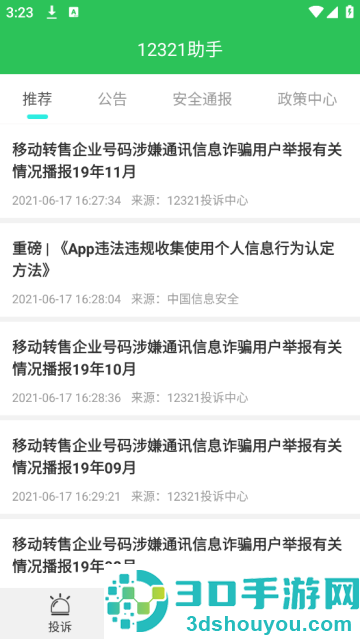360x639 pixels.
Task: Switch to the 推荐 tab
Action: [37, 99]
